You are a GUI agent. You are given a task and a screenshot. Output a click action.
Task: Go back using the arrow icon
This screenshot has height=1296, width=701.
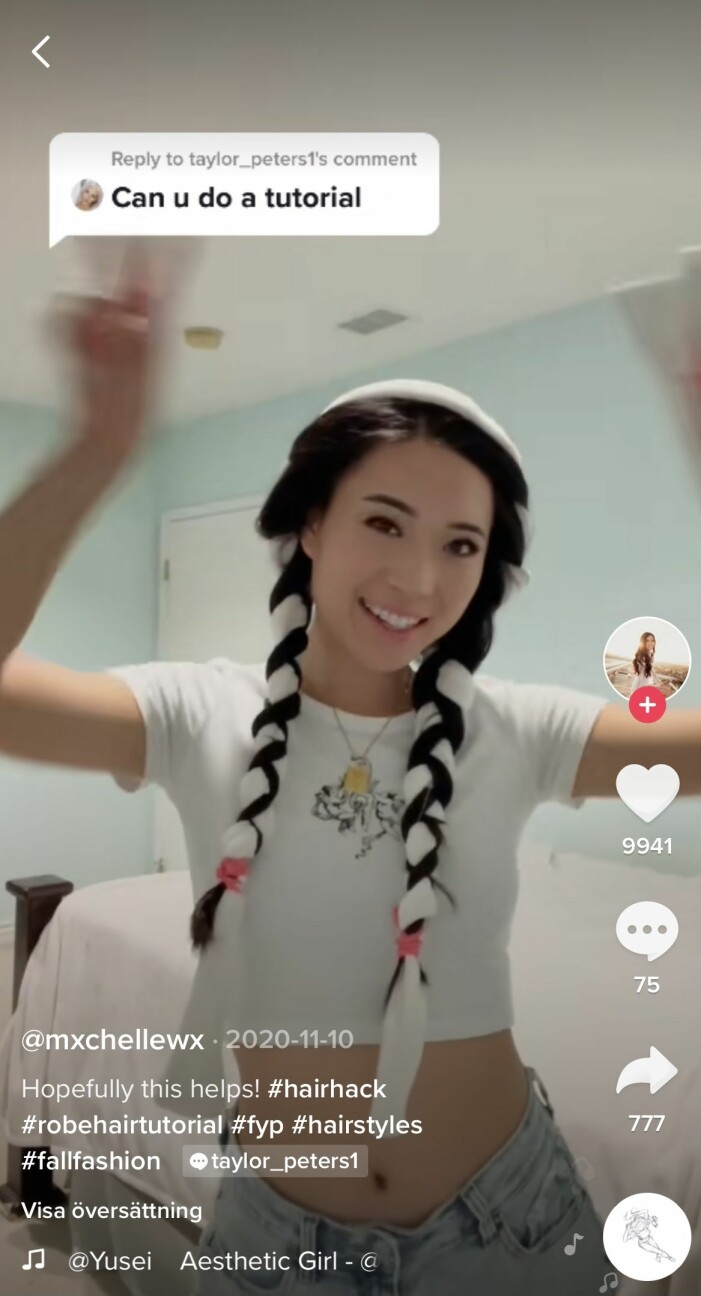40,52
